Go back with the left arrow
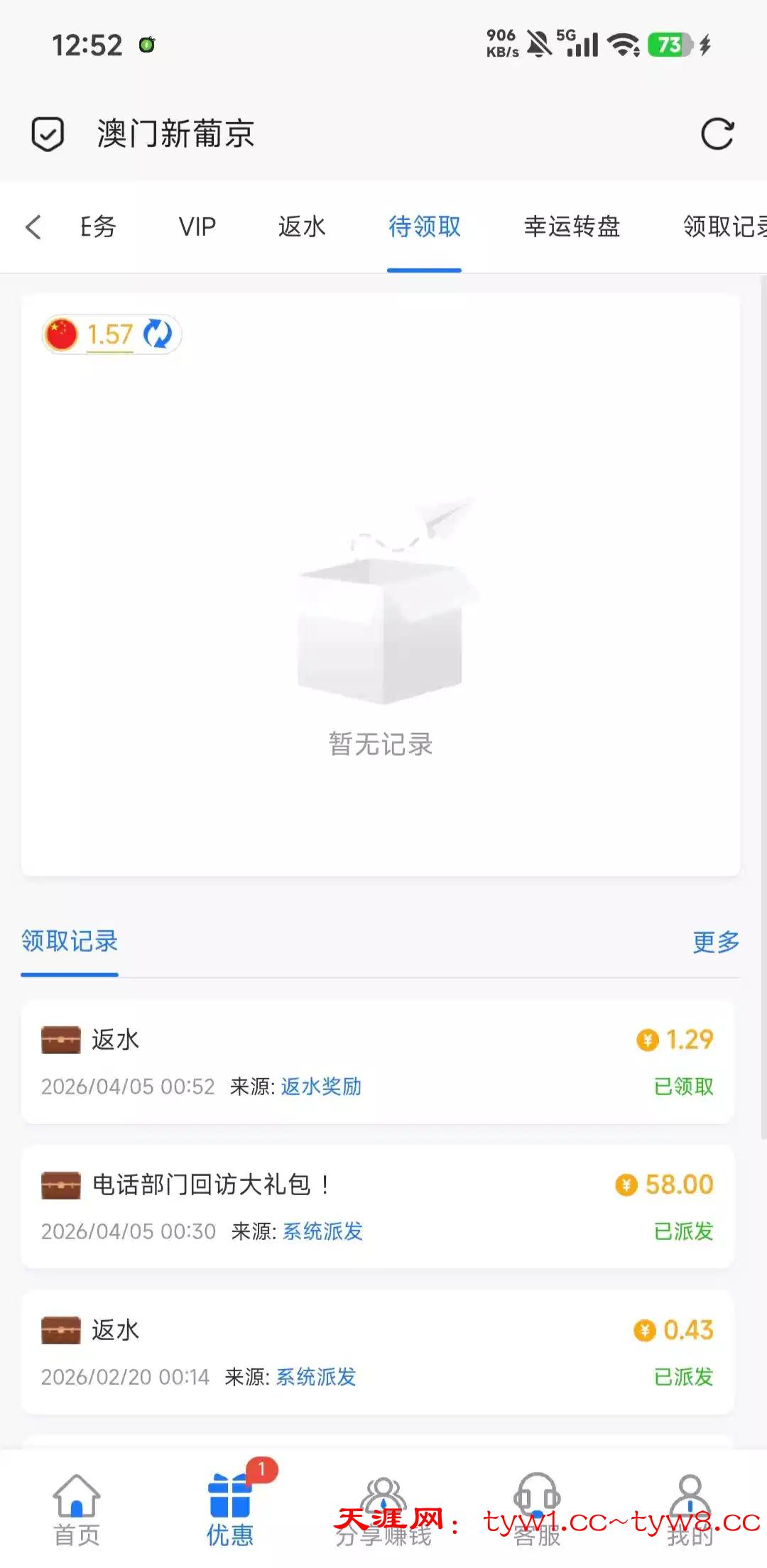Screen dimensions: 767x1568 (33, 227)
